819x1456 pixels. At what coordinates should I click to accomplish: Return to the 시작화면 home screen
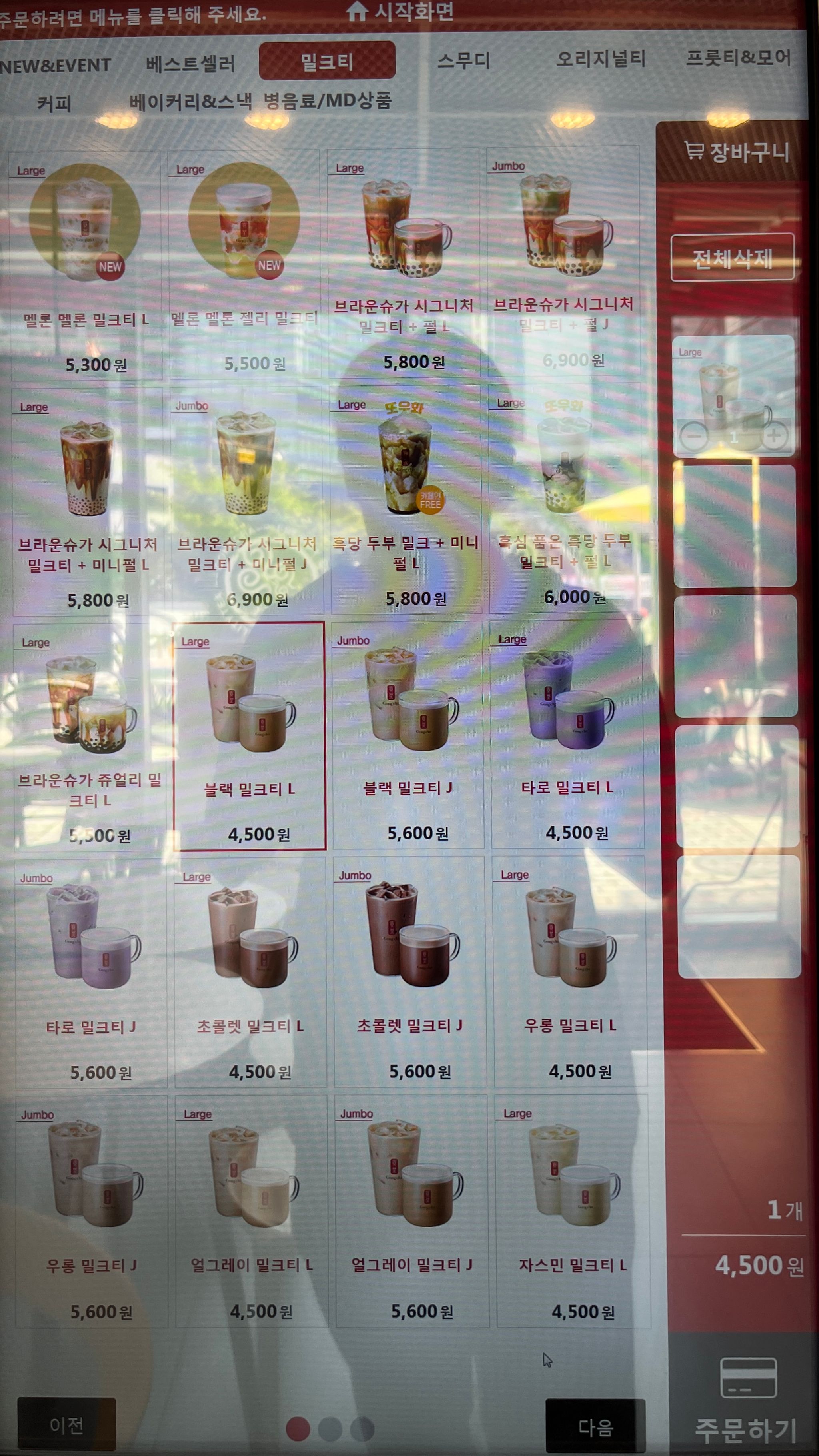400,11
